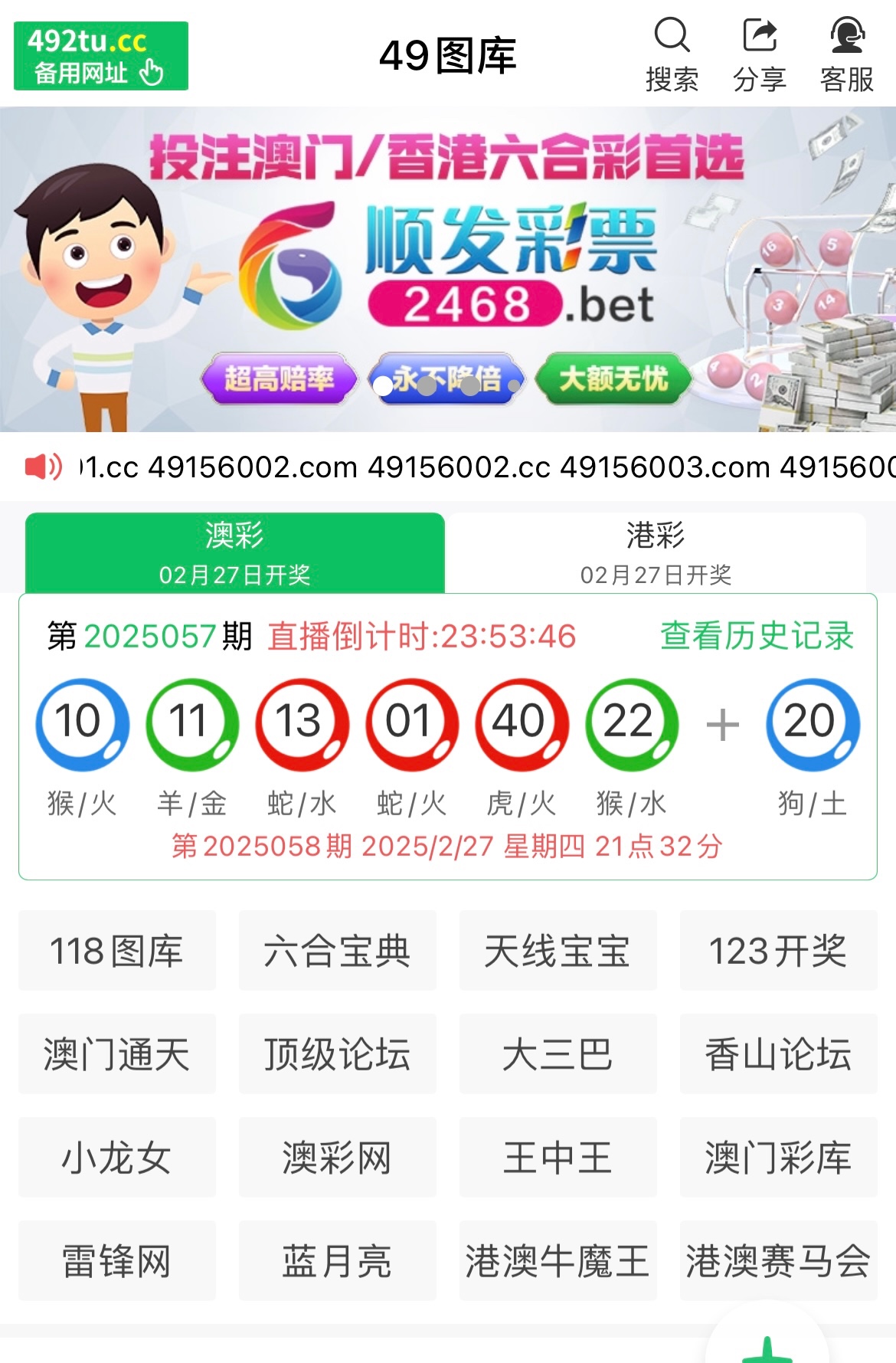Select the 澳彩 tab

[x=234, y=552]
